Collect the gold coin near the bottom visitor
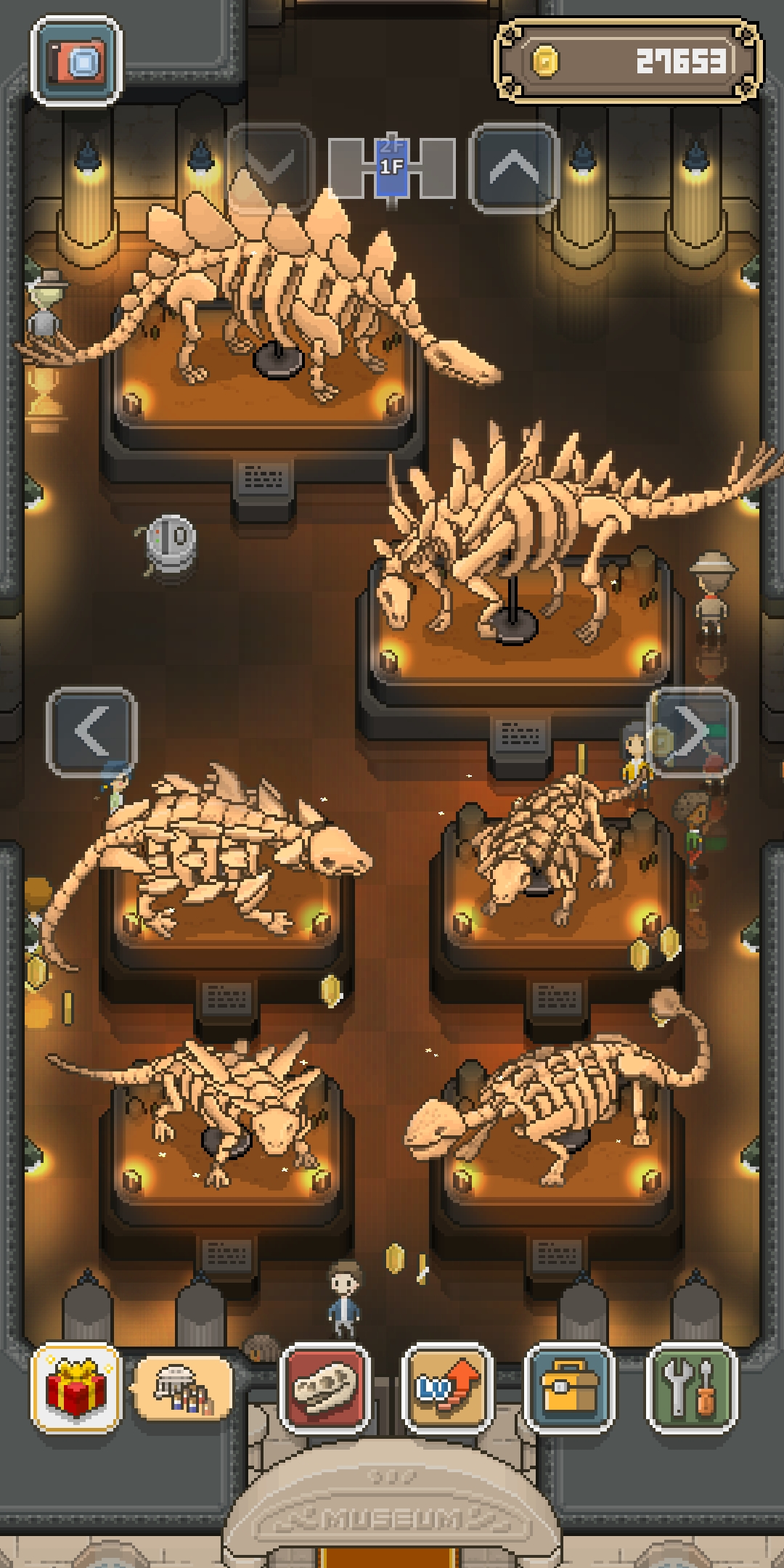The image size is (784, 1568). [x=395, y=1259]
